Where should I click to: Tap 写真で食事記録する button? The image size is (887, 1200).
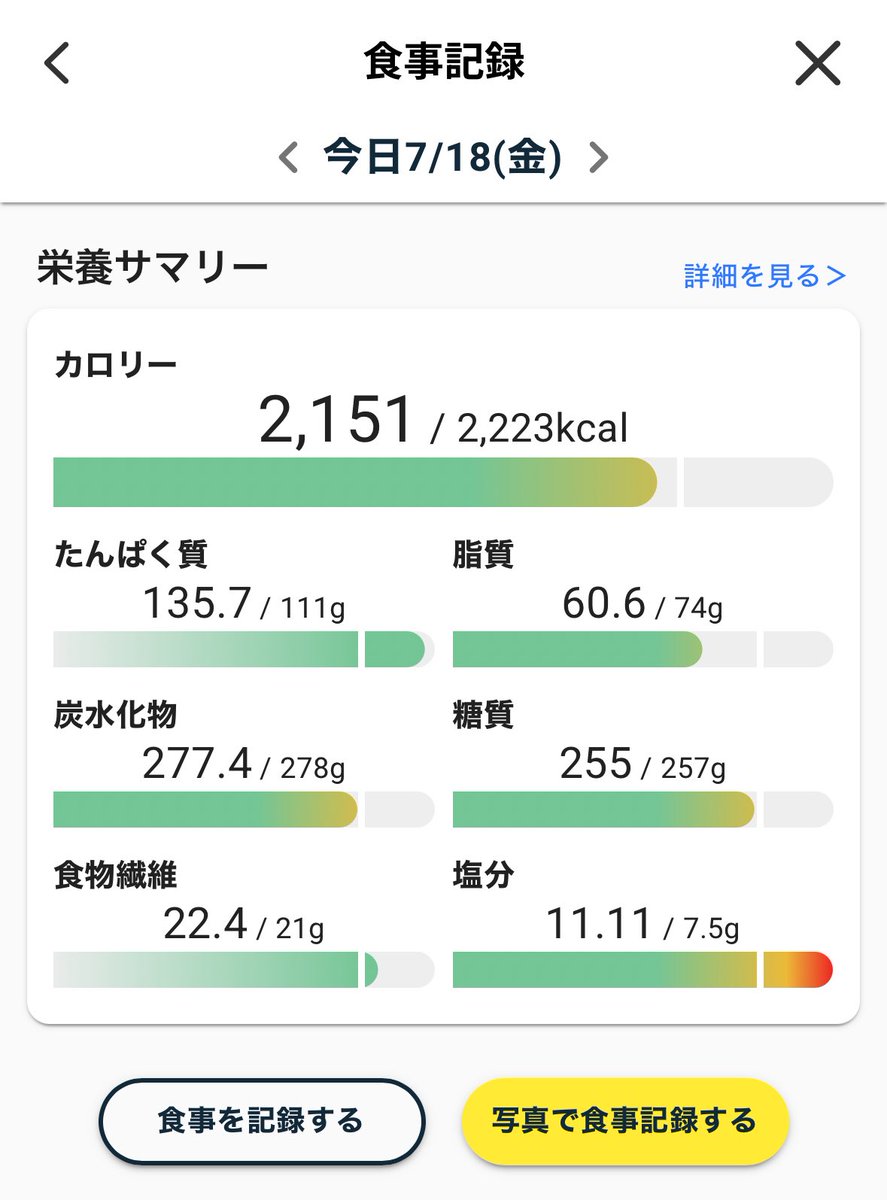tap(625, 1121)
